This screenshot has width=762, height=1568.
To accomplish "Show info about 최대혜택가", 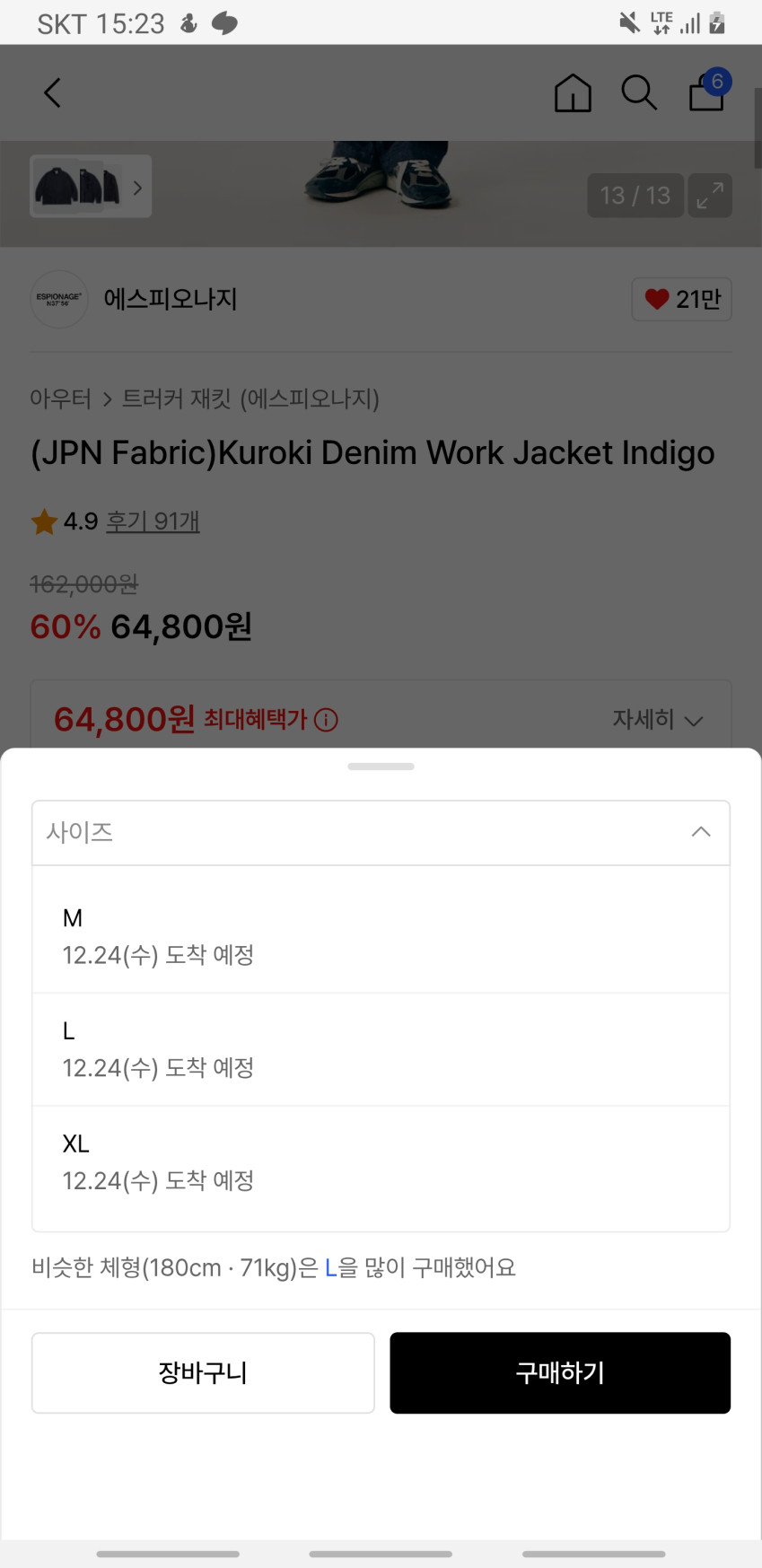I will click(x=327, y=720).
